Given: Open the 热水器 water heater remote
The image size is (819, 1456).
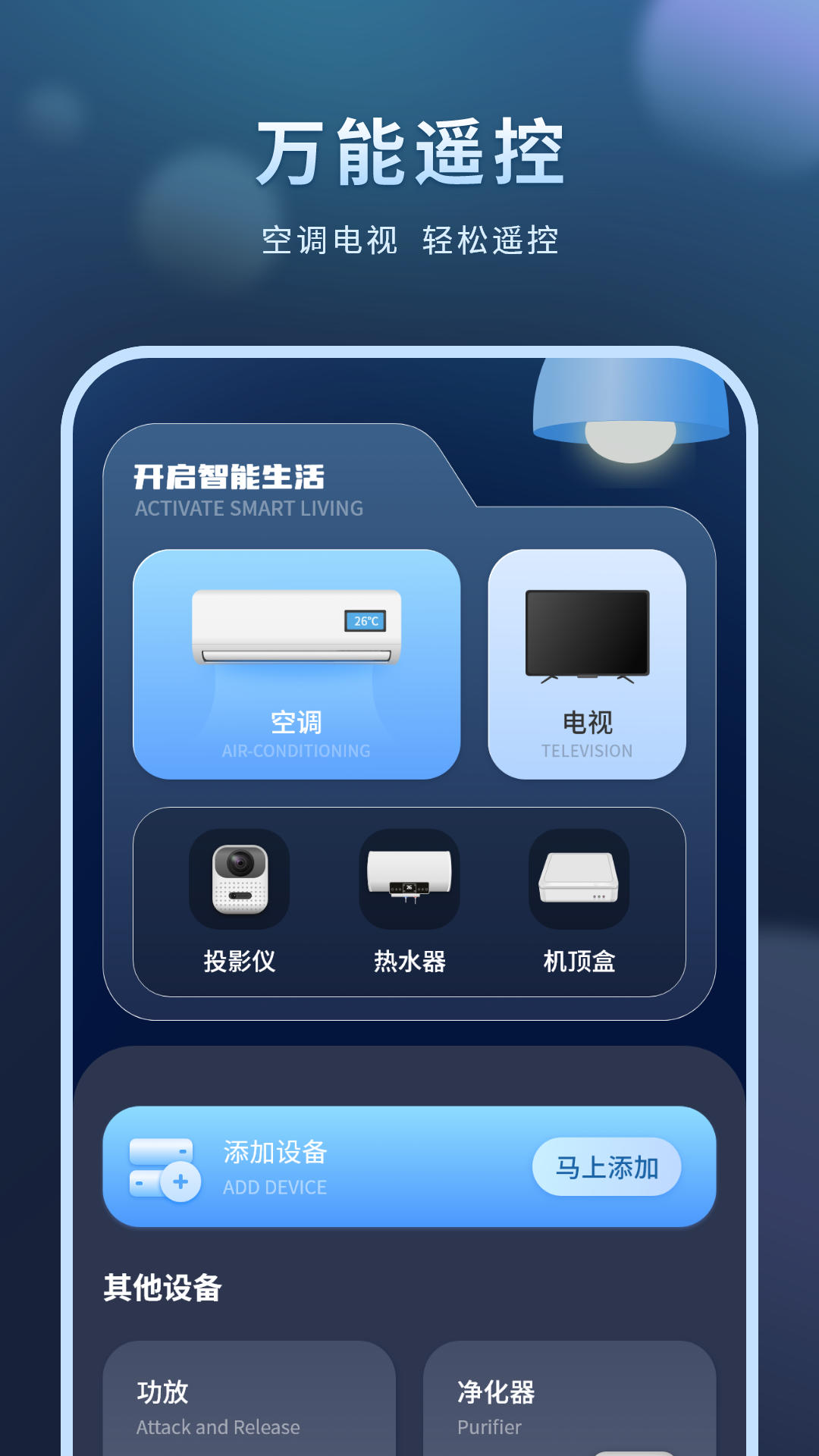Looking at the screenshot, I should [409, 880].
